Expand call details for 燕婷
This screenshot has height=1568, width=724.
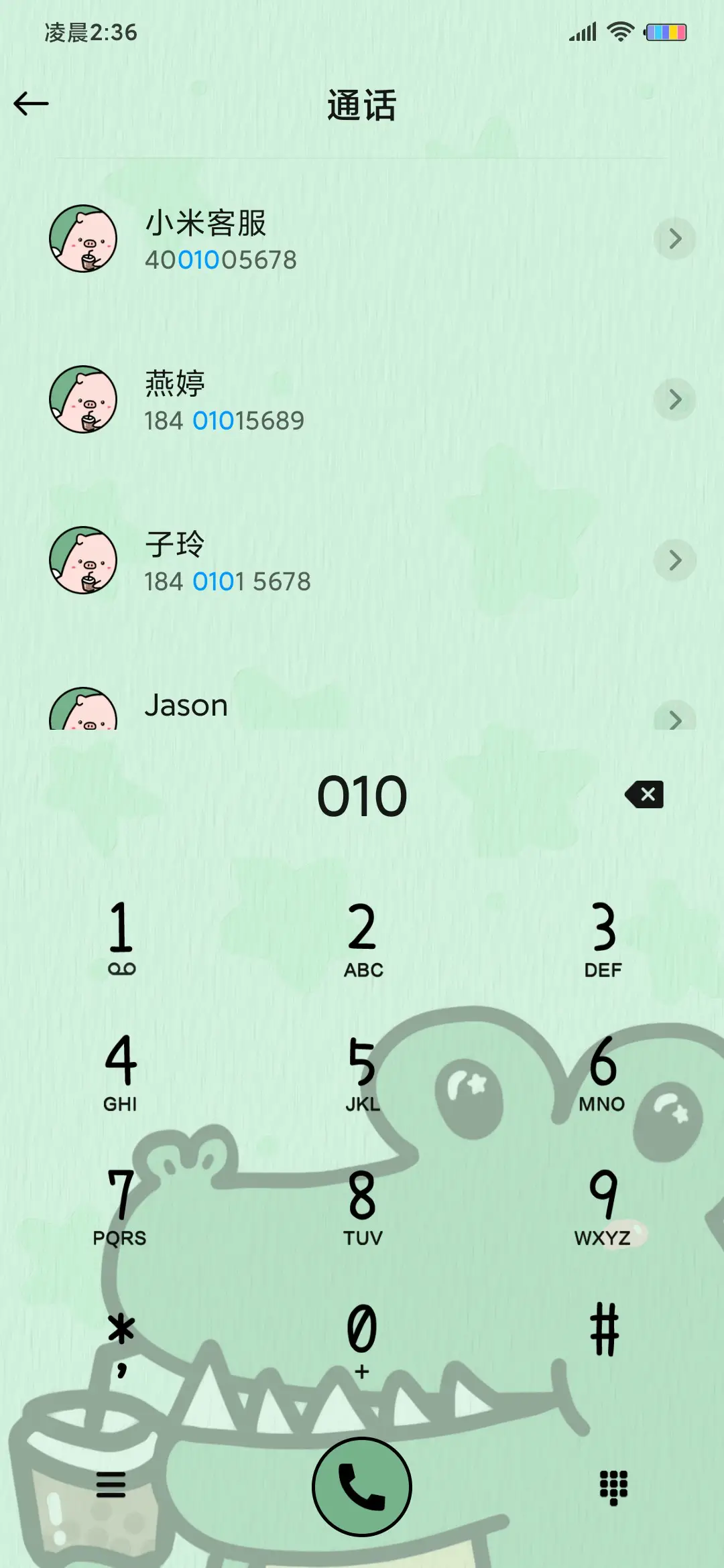click(674, 400)
